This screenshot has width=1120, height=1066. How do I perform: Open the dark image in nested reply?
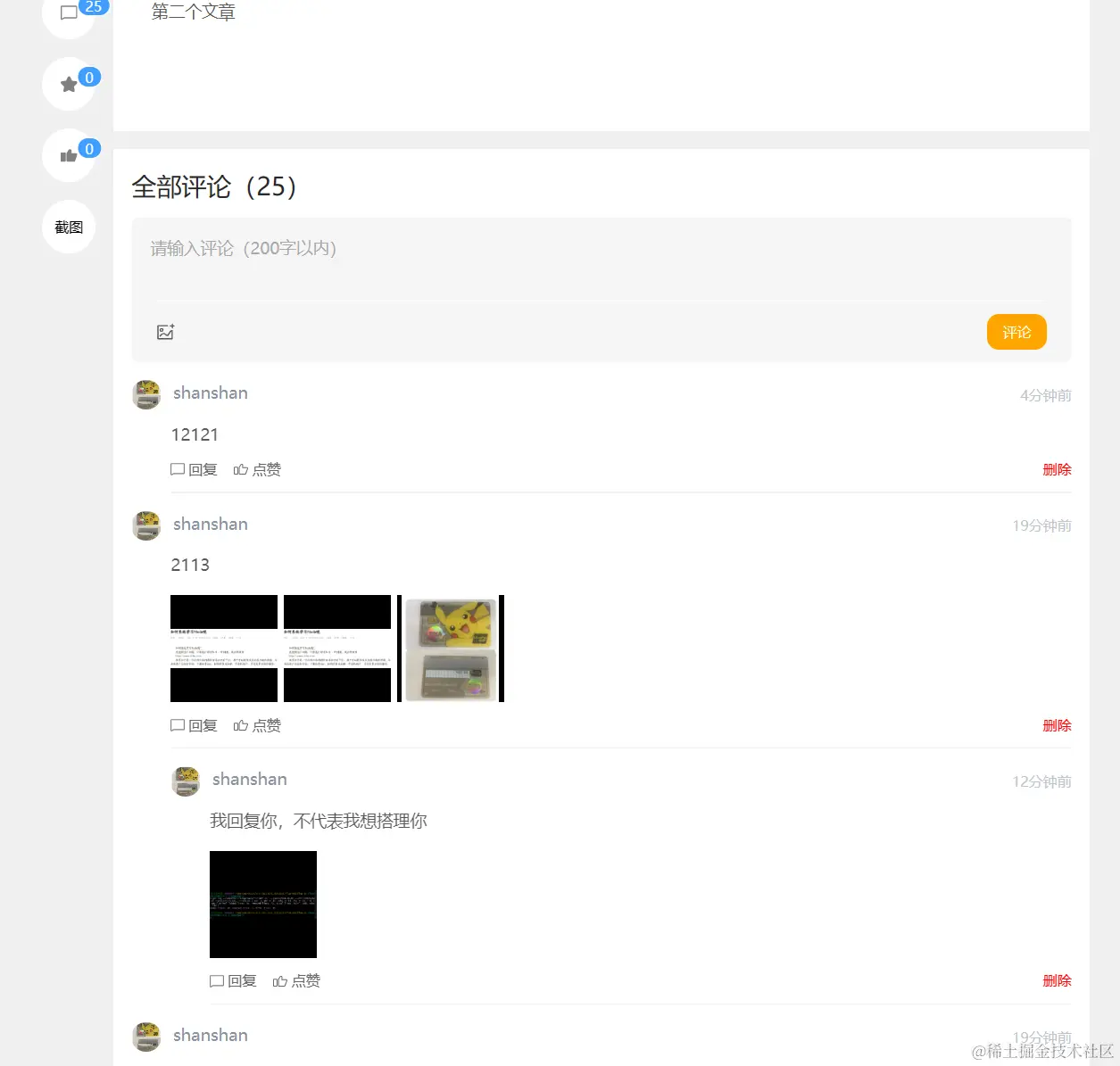pyautogui.click(x=263, y=905)
